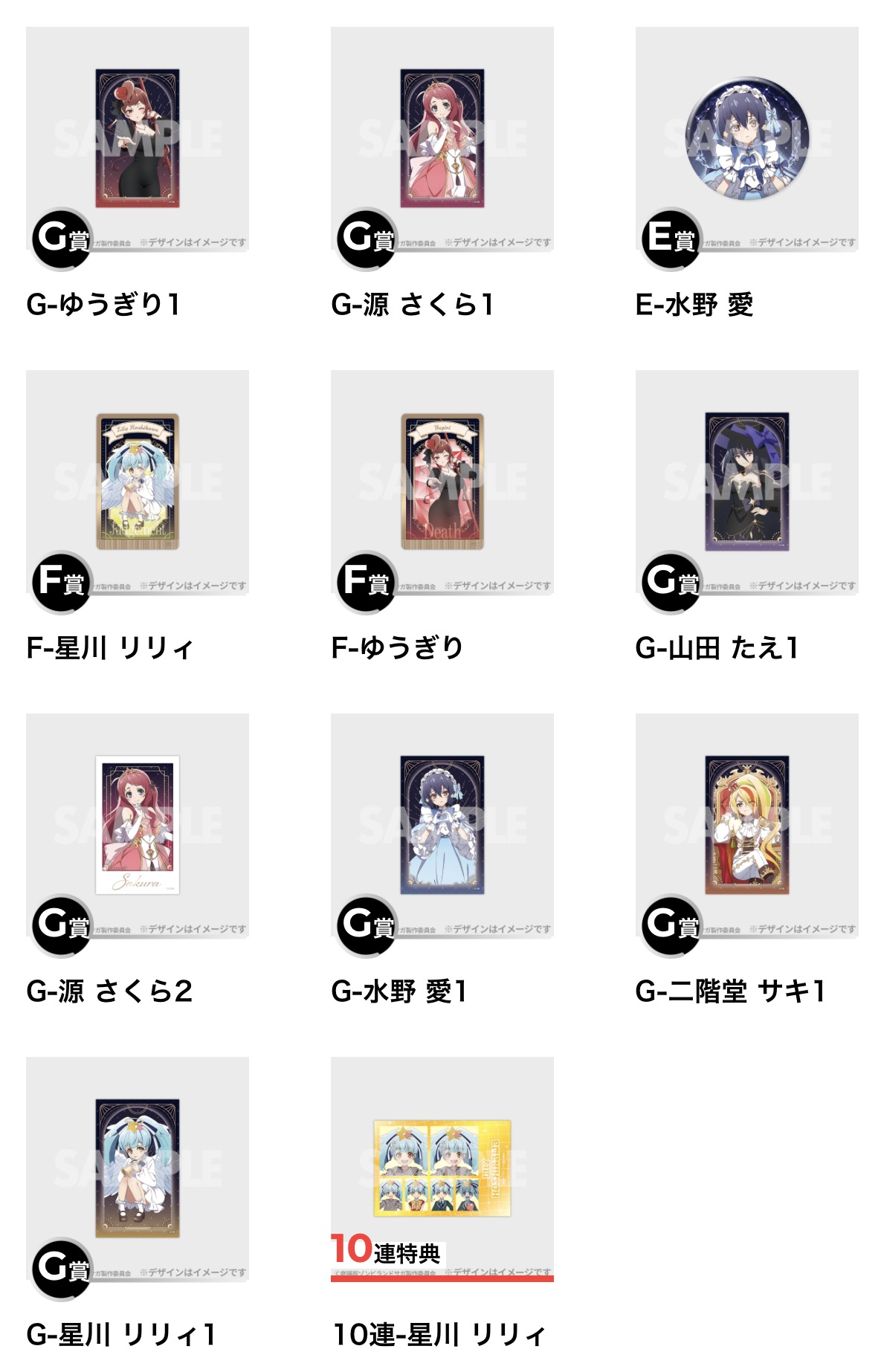Open the F-ゆうぎり prize card
This screenshot has height=1372, width=884.
442,482
